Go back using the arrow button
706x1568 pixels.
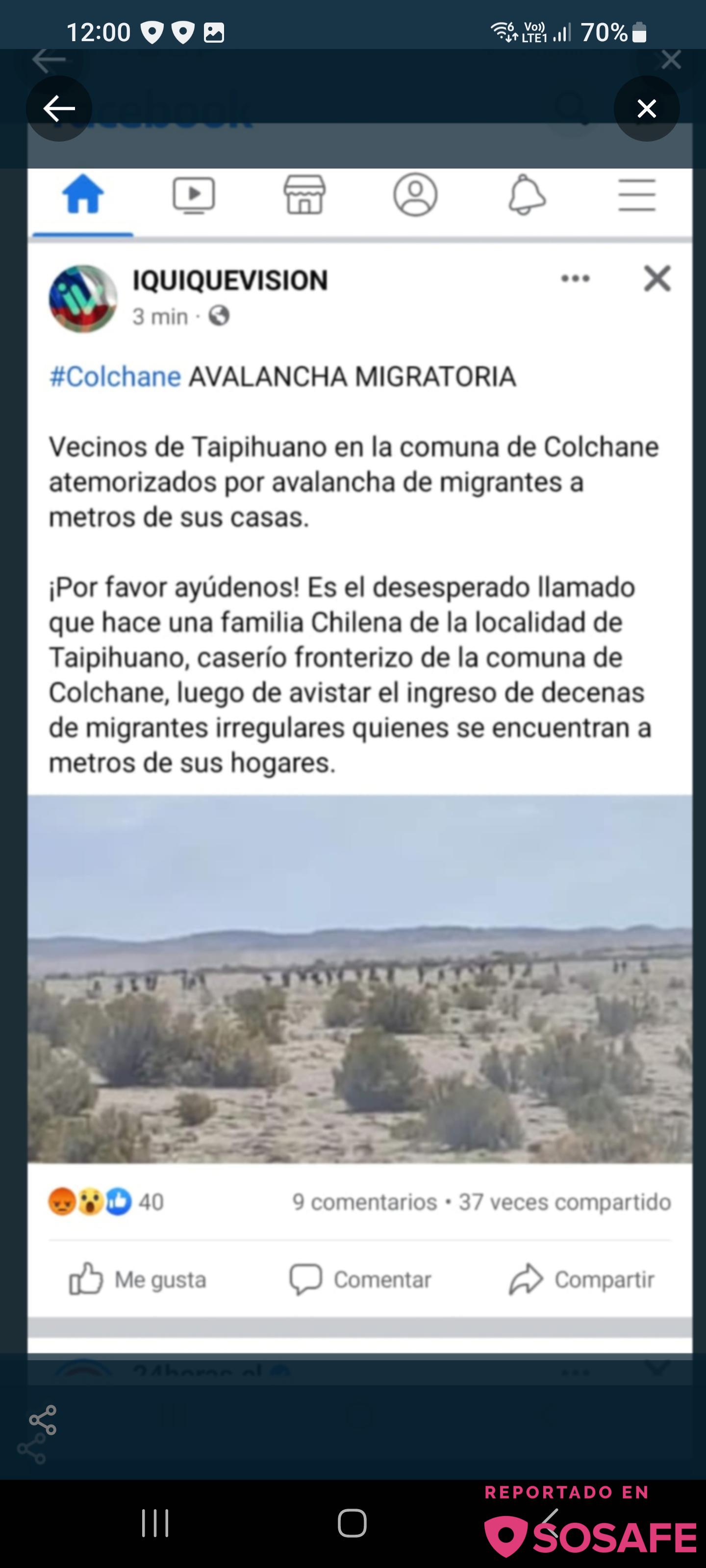tap(59, 109)
